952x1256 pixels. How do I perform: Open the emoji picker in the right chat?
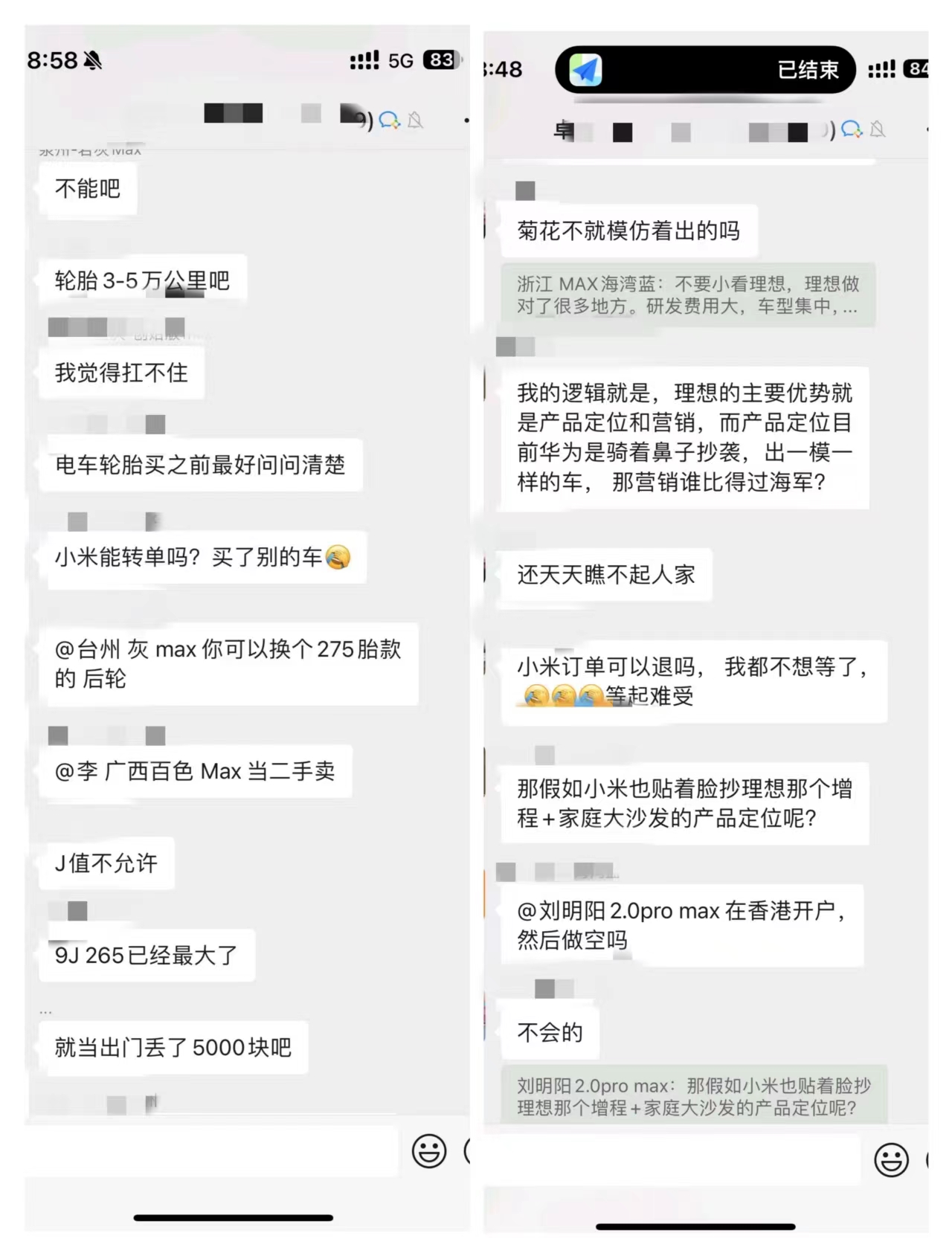tap(890, 1159)
